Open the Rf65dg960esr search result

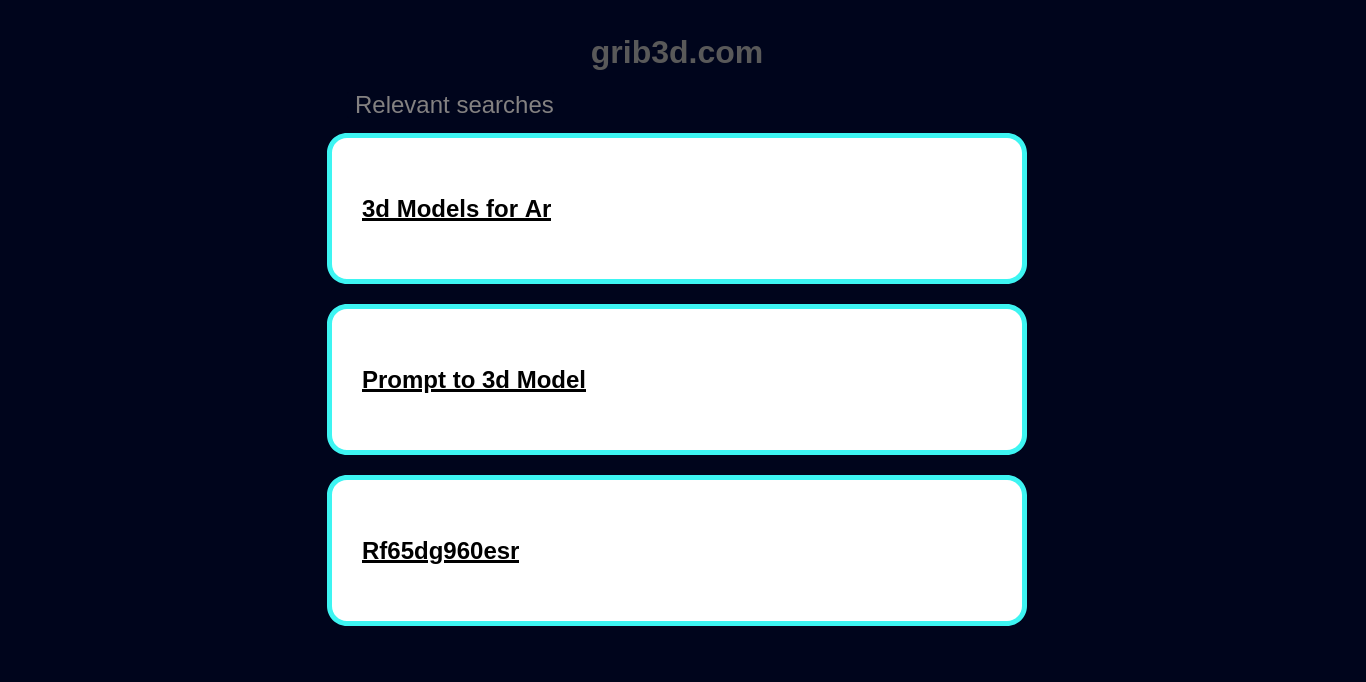[440, 551]
